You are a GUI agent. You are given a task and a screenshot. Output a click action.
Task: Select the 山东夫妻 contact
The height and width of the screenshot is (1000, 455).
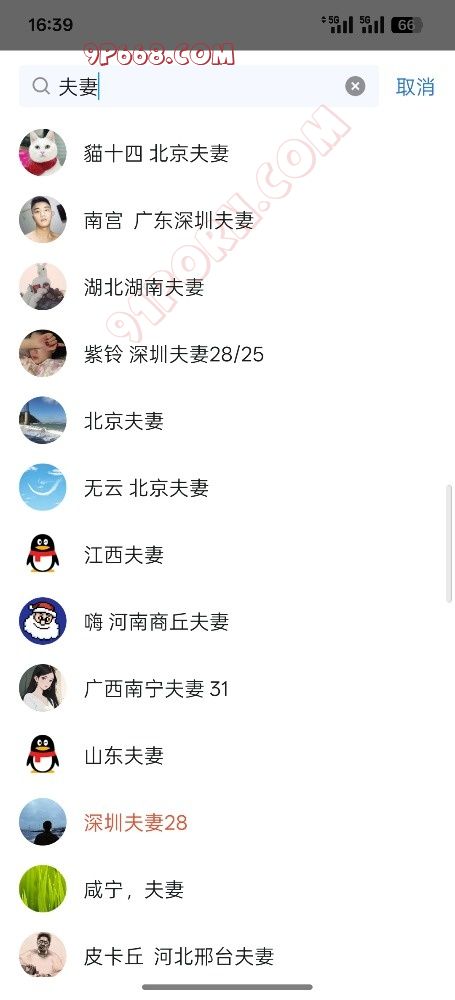(227, 756)
